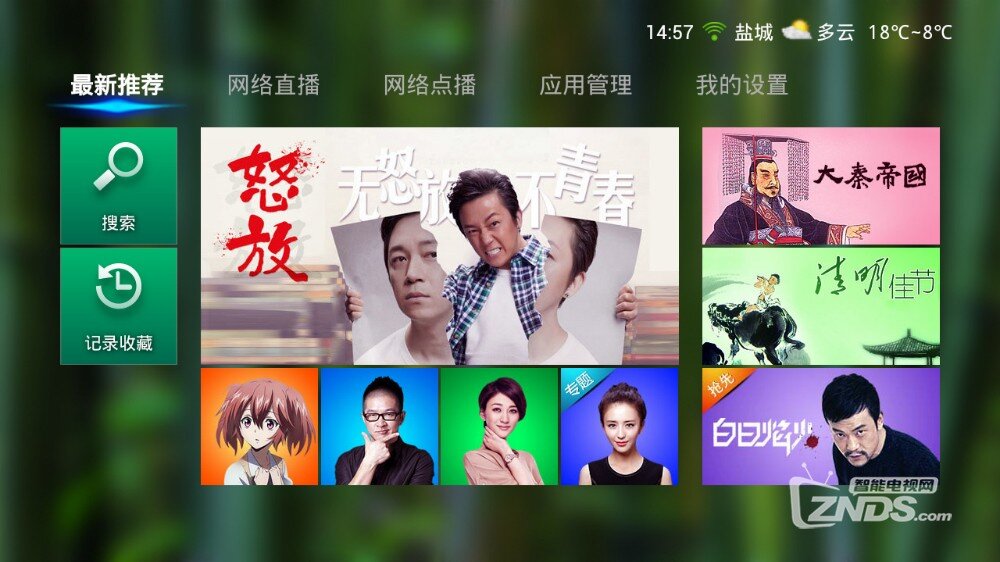Open the green tile with the short-haired woman
The width and height of the screenshot is (1000, 562).
pyautogui.click(x=498, y=426)
